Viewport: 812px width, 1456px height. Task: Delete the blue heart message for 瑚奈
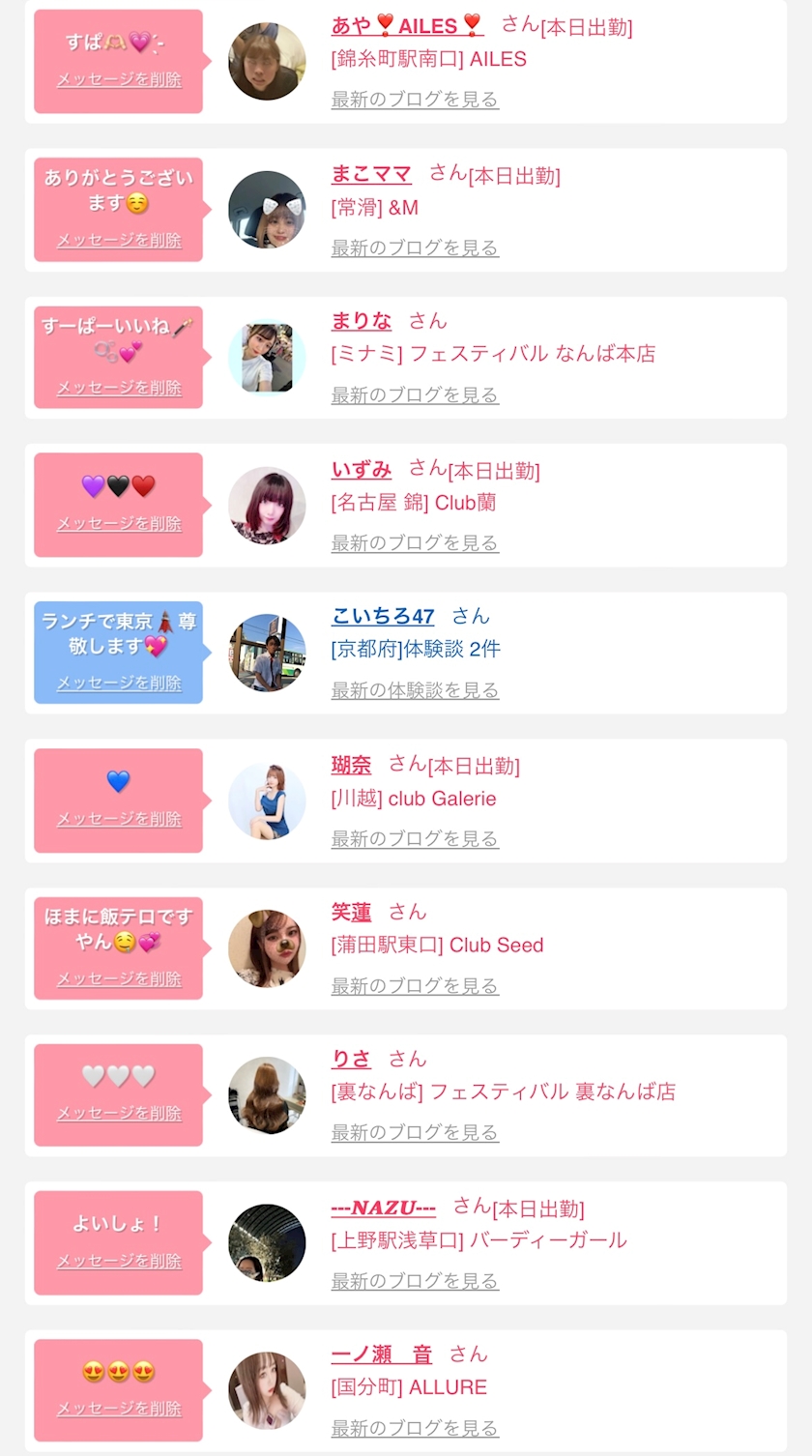point(119,819)
